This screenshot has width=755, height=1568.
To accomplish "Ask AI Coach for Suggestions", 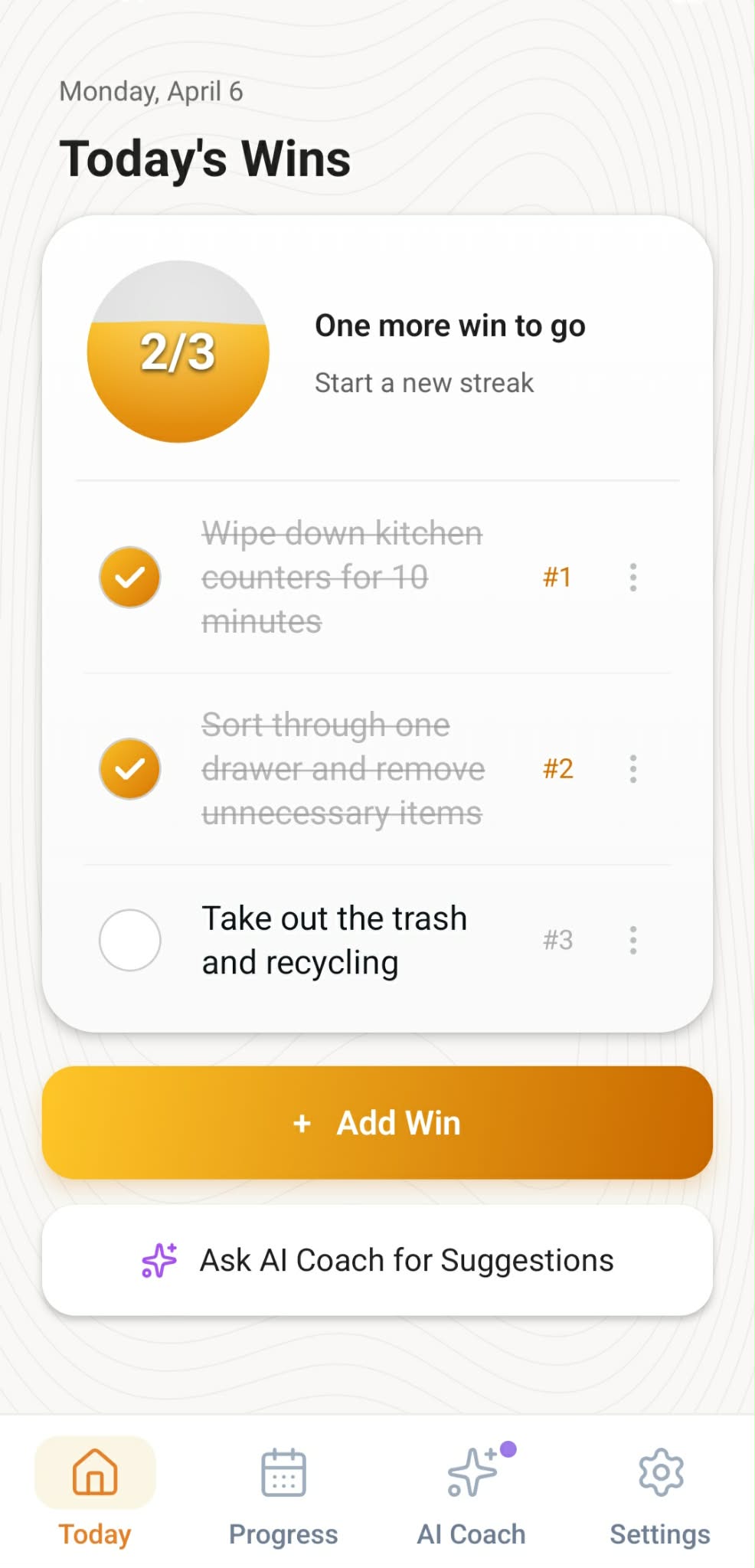I will (377, 1260).
